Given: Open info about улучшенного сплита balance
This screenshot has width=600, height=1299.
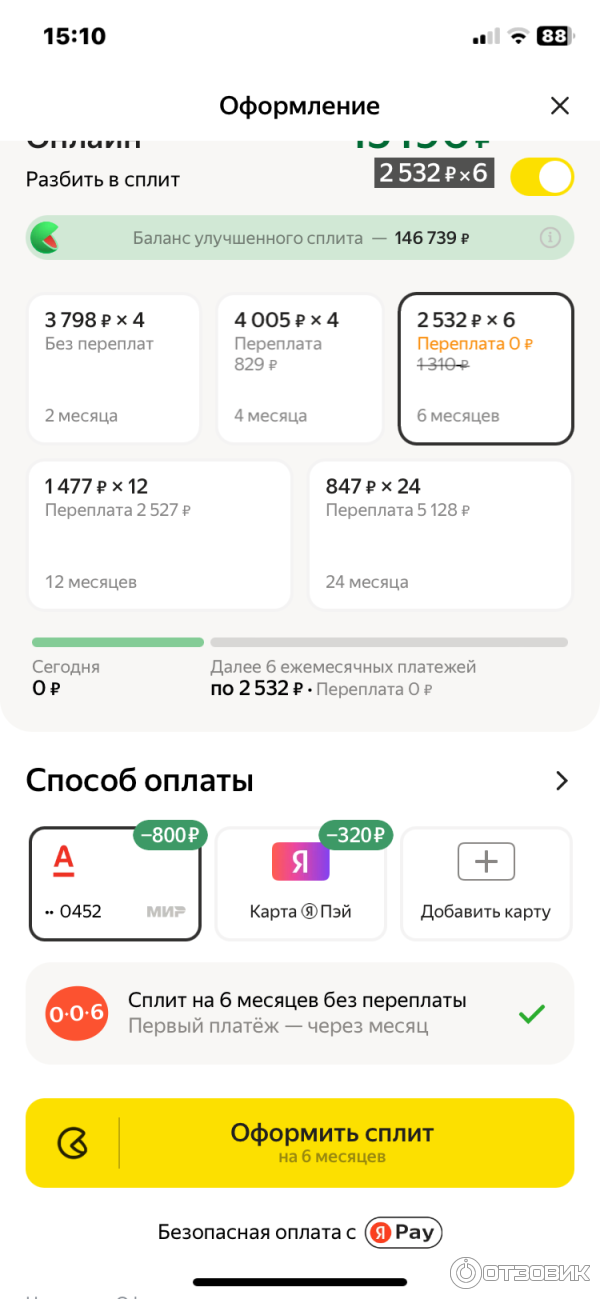Looking at the screenshot, I should (549, 238).
